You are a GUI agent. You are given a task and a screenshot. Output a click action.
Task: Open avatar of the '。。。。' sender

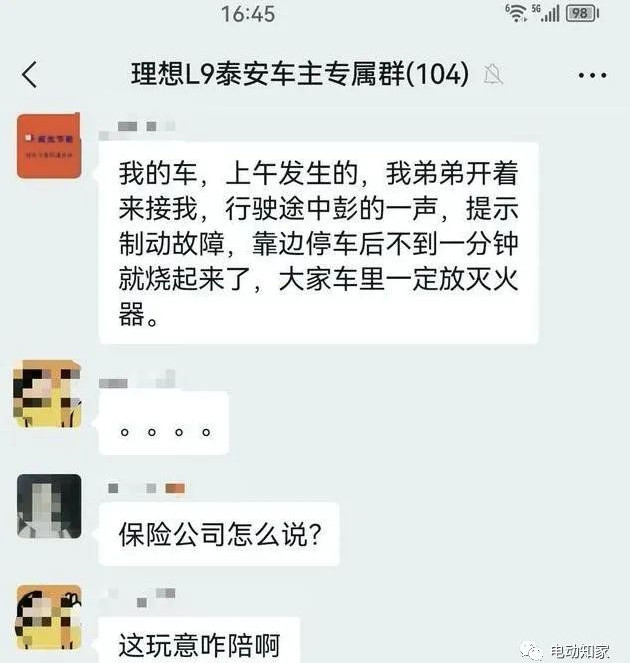tap(48, 395)
